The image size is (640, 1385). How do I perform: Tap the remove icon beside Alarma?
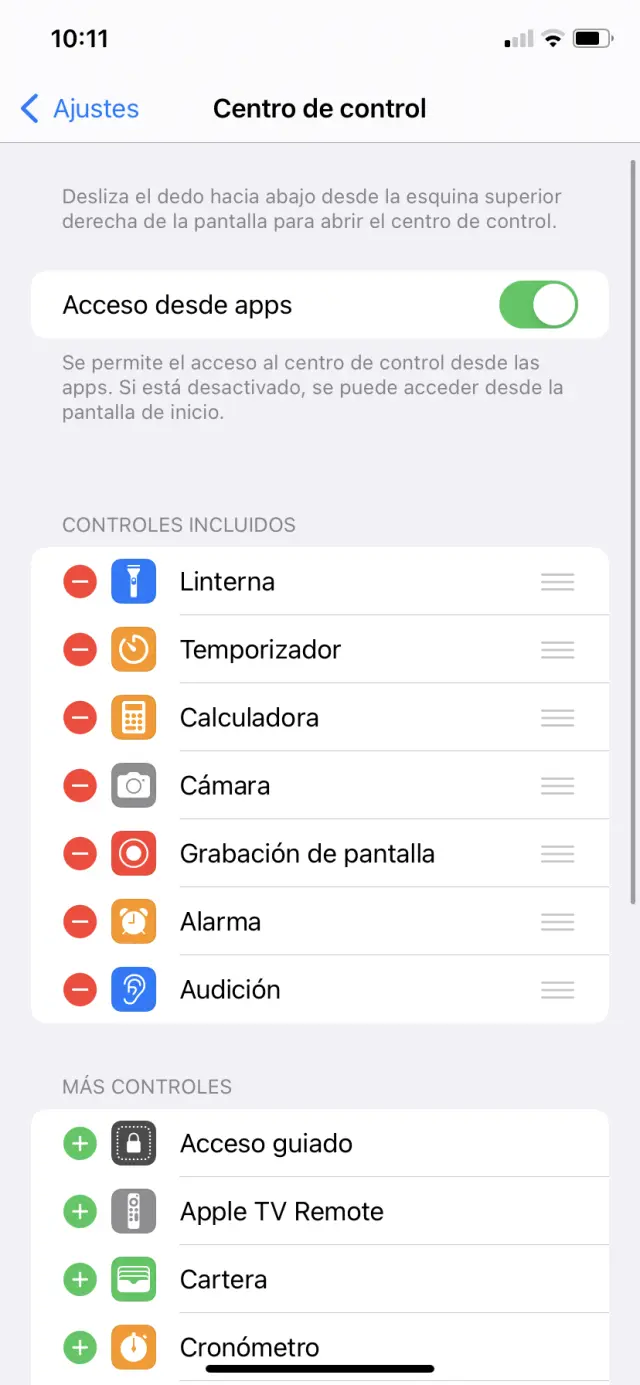click(x=80, y=922)
